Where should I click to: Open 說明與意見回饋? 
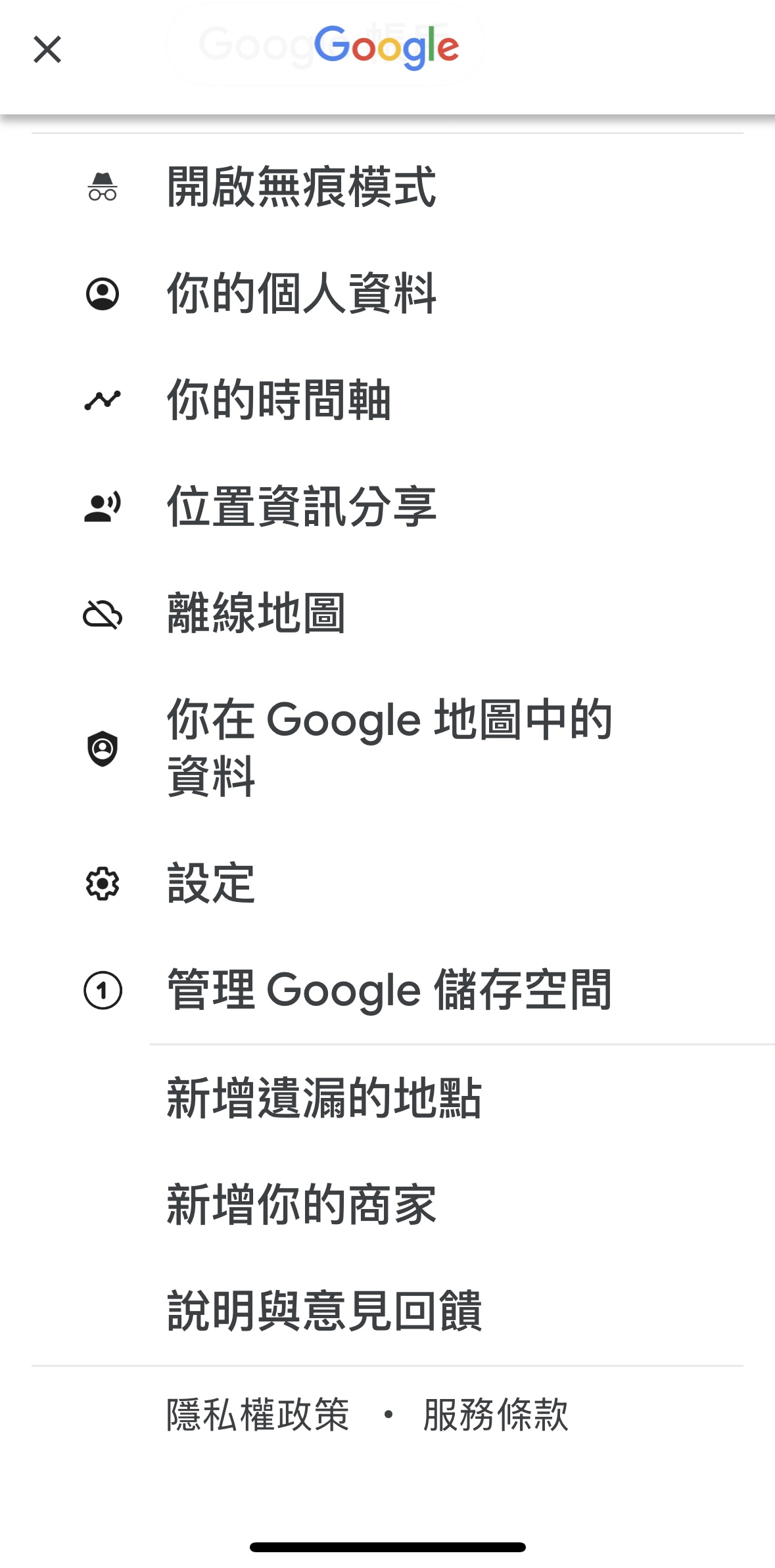(x=324, y=1311)
